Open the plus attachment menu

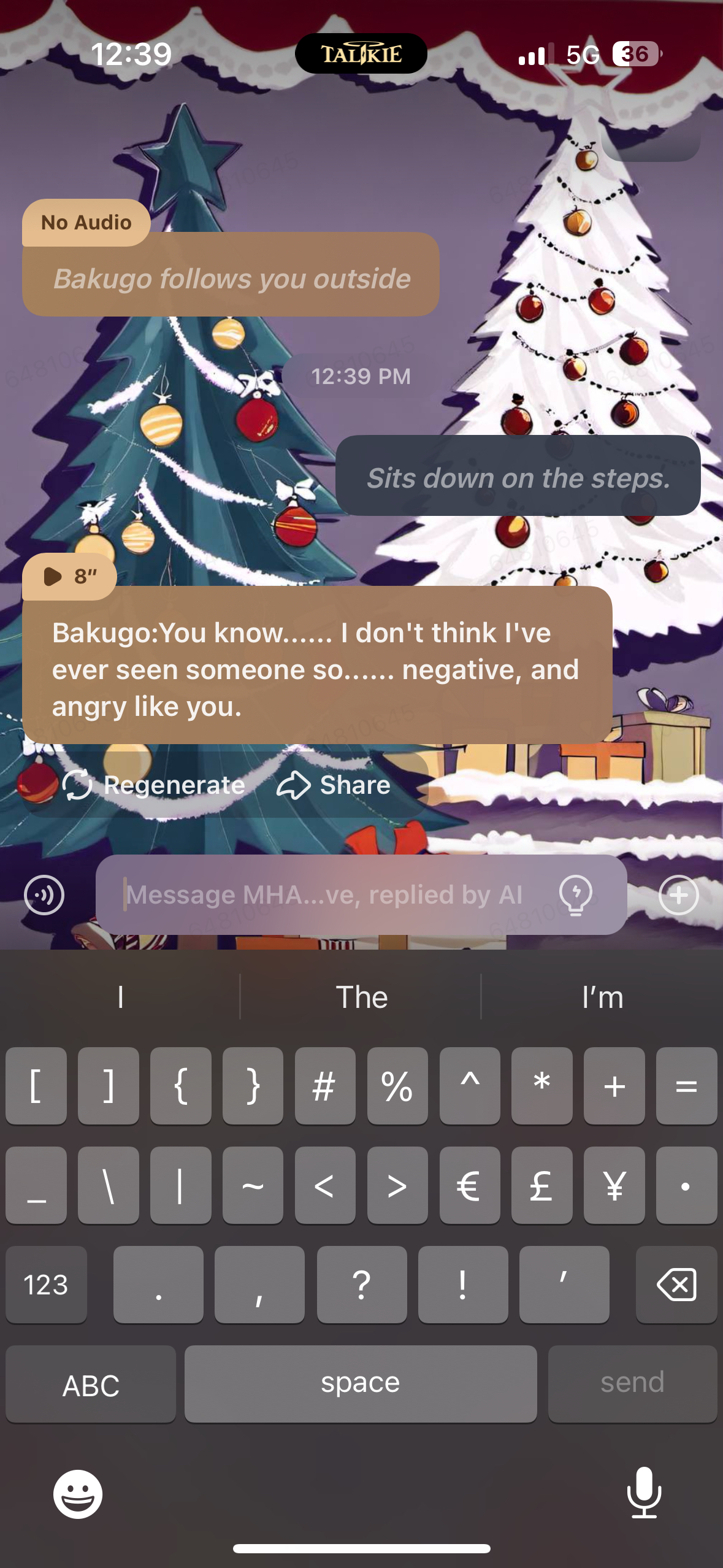coord(678,895)
